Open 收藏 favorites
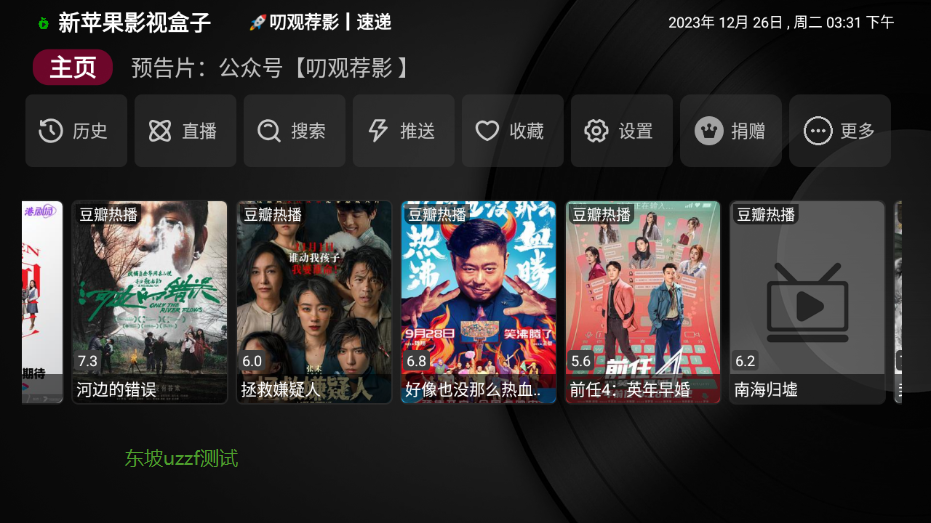Image resolution: width=931 pixels, height=523 pixels. coord(512,131)
